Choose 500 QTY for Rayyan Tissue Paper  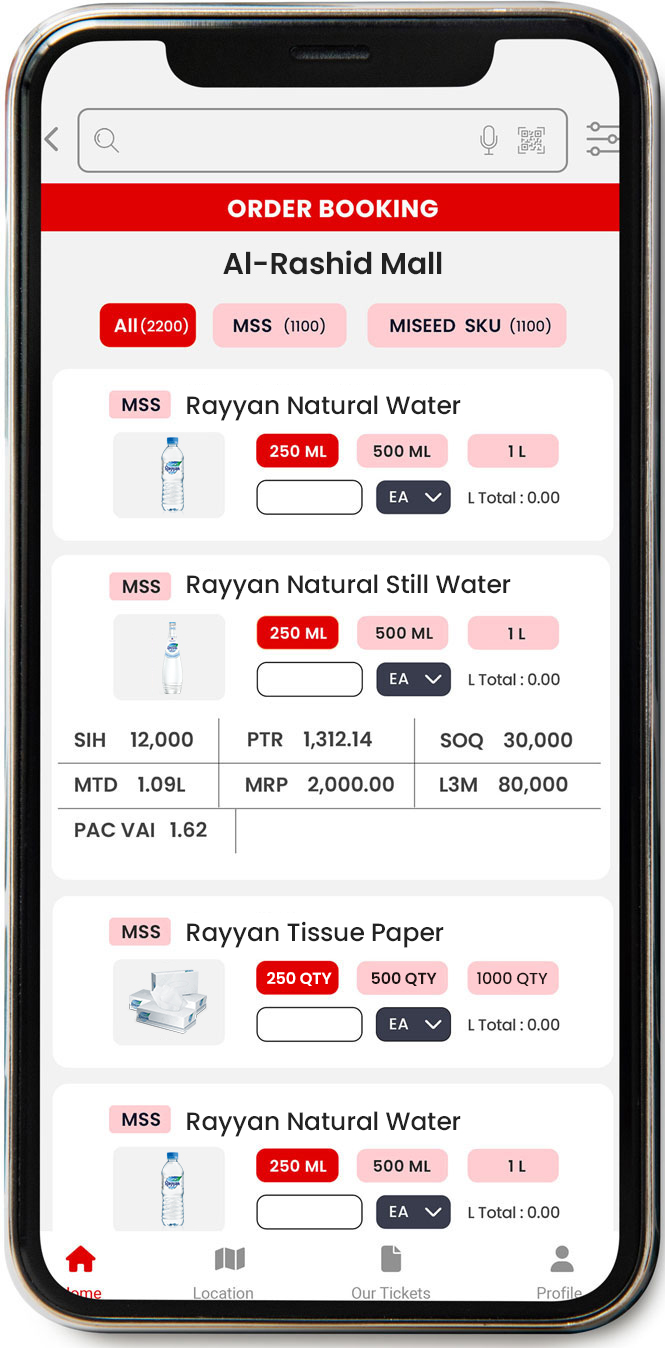tap(403, 978)
